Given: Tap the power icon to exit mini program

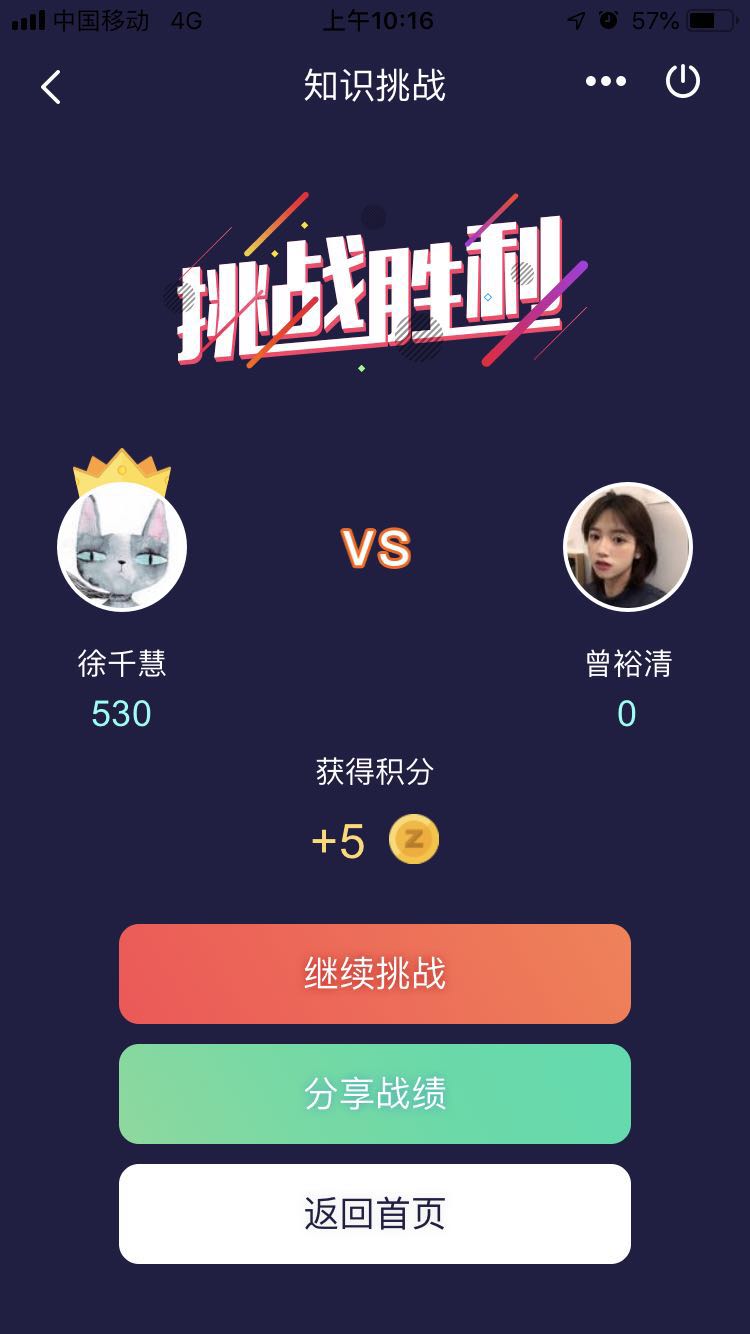Looking at the screenshot, I should pos(683,82).
